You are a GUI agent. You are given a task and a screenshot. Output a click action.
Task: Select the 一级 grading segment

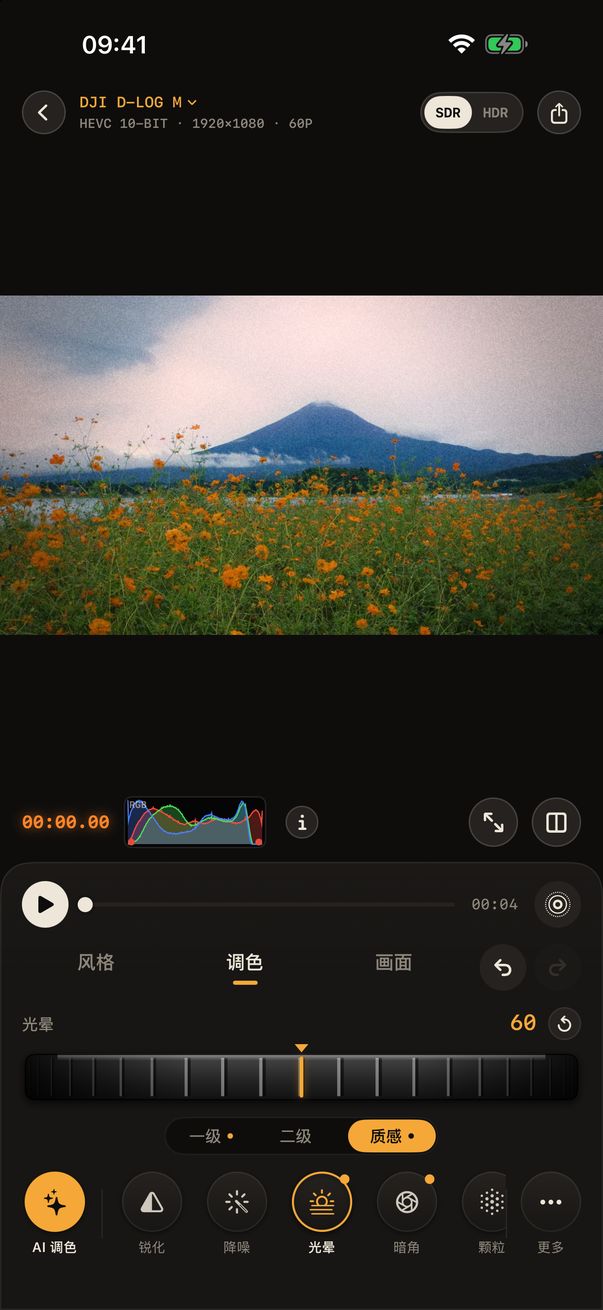point(211,1136)
